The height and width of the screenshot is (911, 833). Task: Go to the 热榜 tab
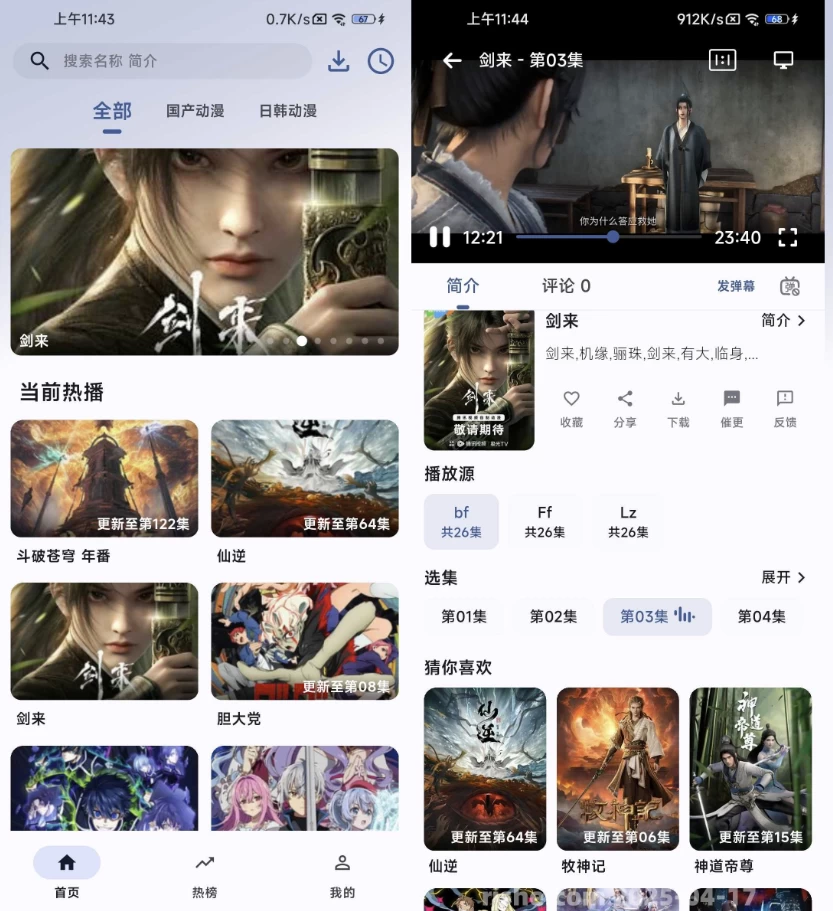pos(204,874)
